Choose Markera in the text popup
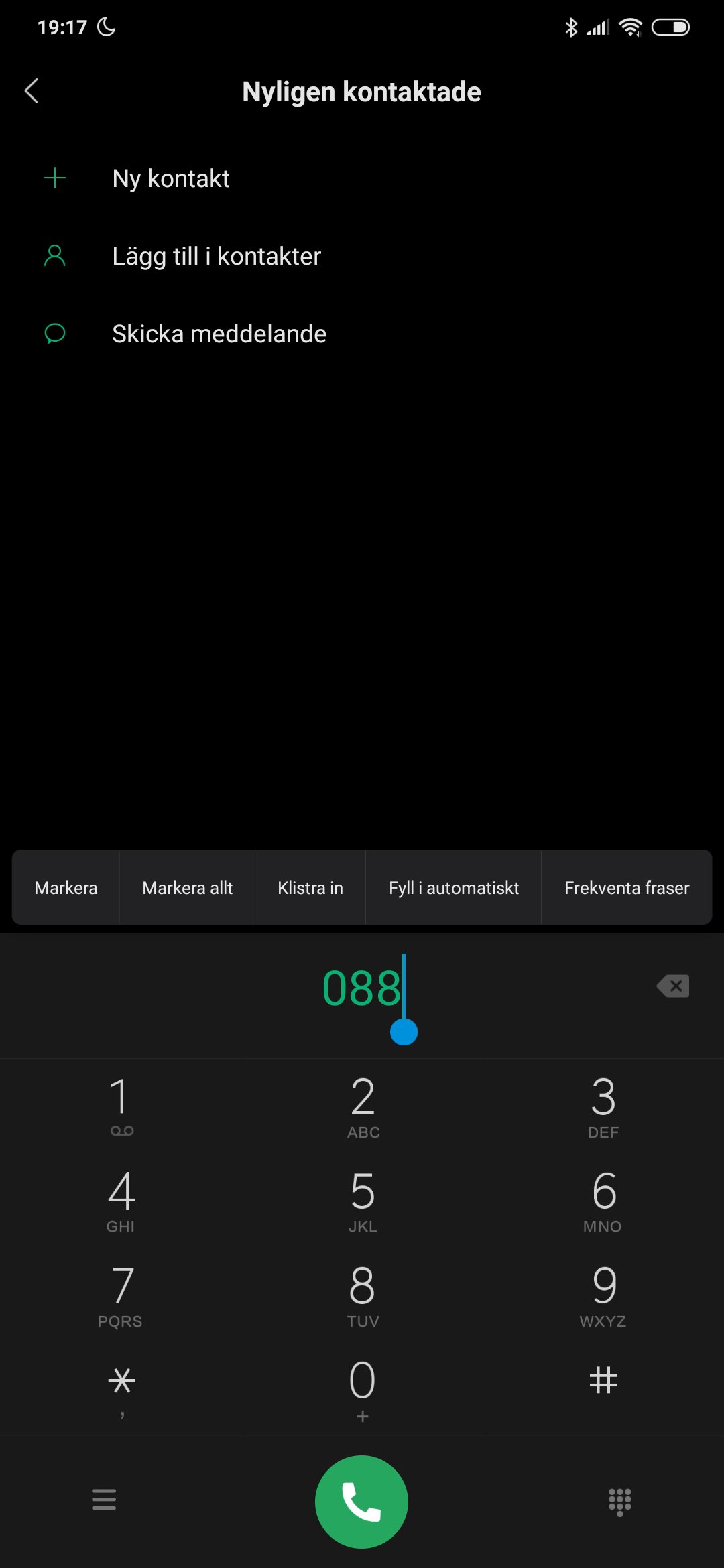 pyautogui.click(x=66, y=888)
